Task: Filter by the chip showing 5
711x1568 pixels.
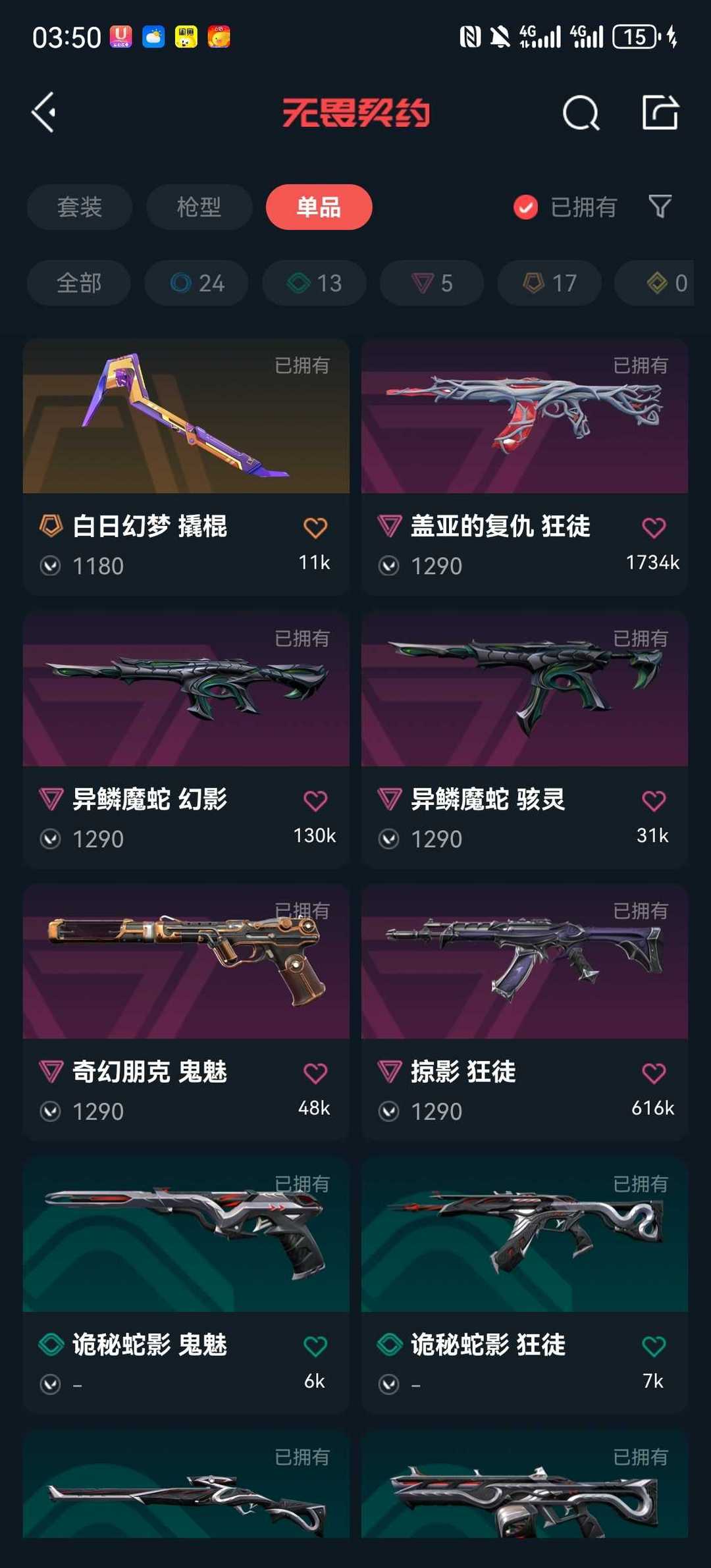Action: [432, 283]
